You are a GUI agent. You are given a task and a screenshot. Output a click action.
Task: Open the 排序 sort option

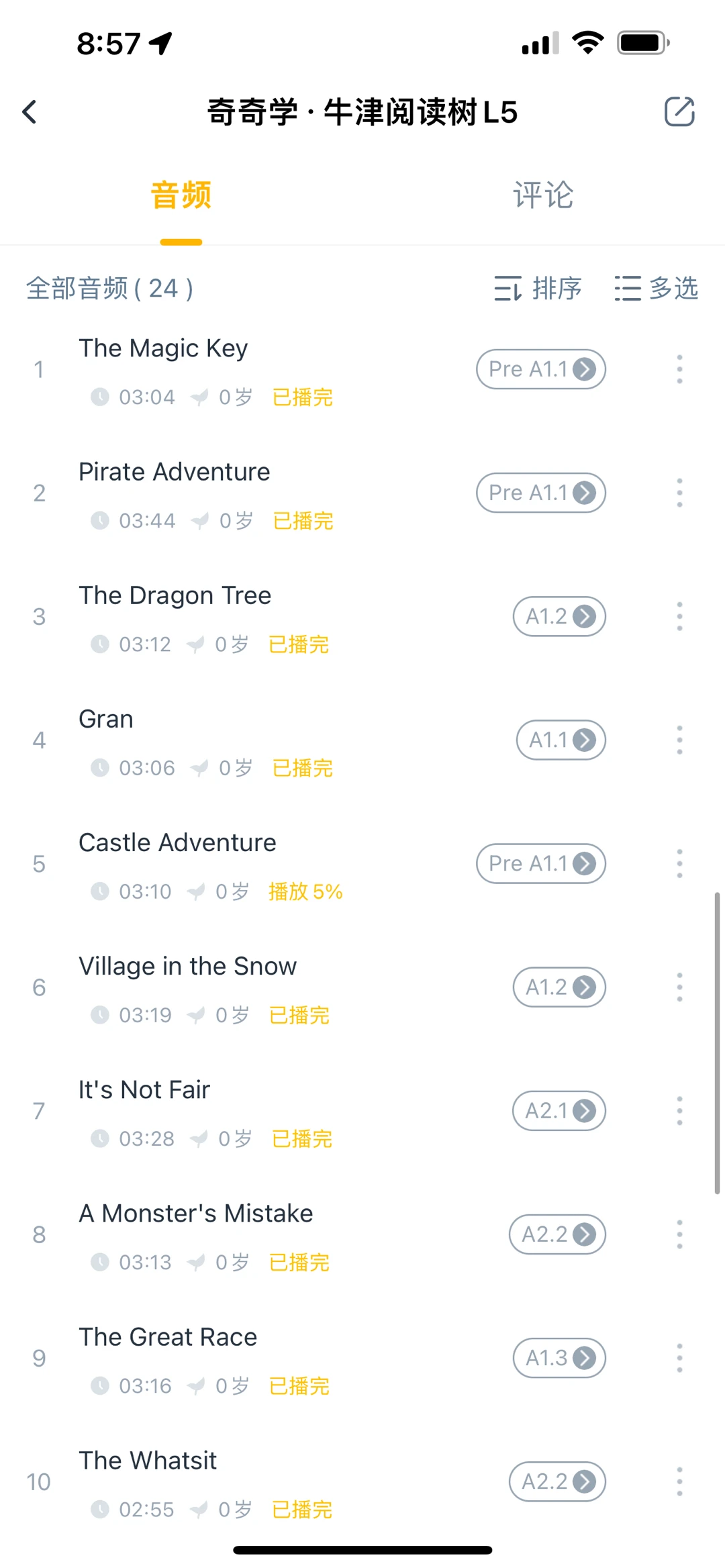(538, 289)
